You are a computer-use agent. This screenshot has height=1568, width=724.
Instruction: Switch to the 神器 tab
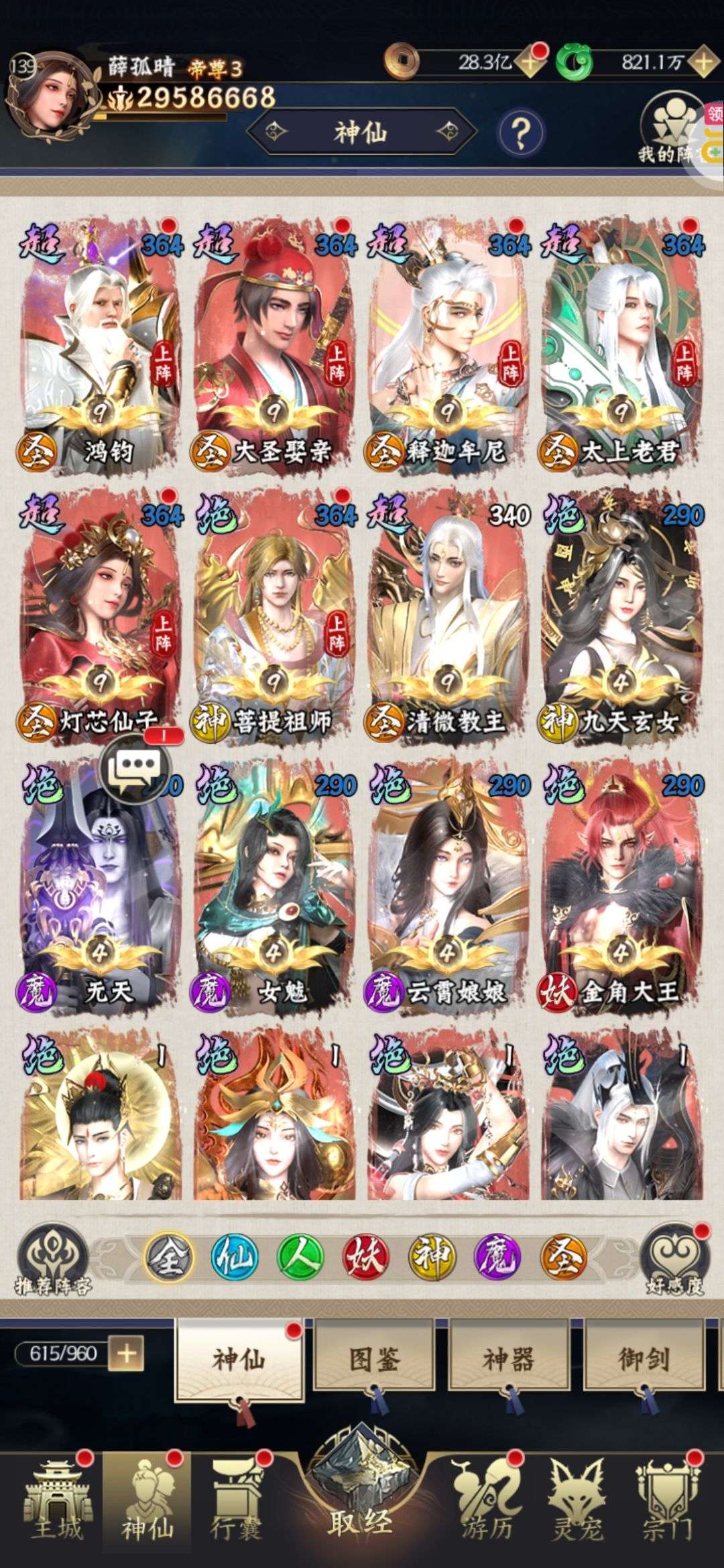point(508,1360)
